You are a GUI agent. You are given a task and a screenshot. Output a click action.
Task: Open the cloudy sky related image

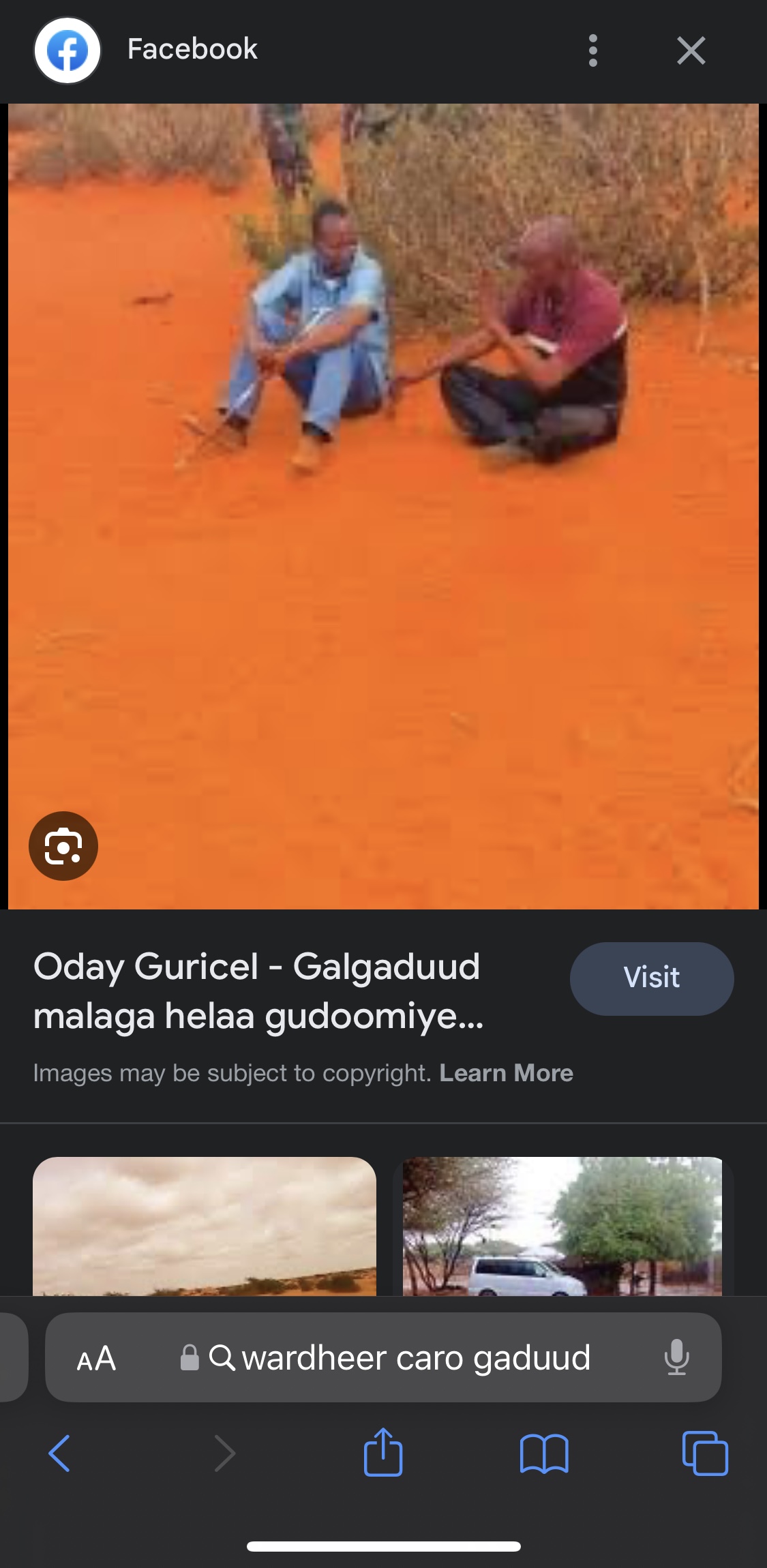click(205, 1226)
